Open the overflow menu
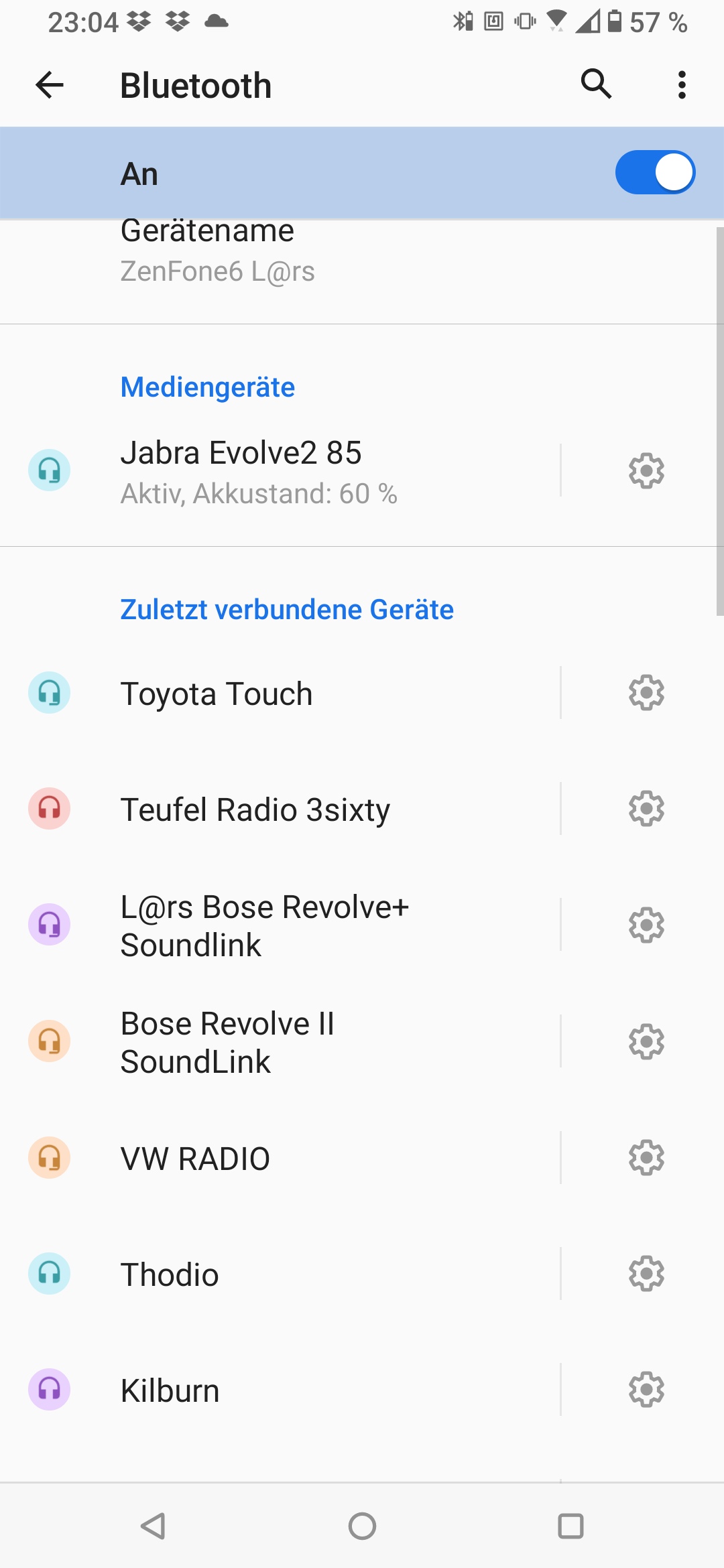Screen dimensions: 724x1568 [682, 85]
